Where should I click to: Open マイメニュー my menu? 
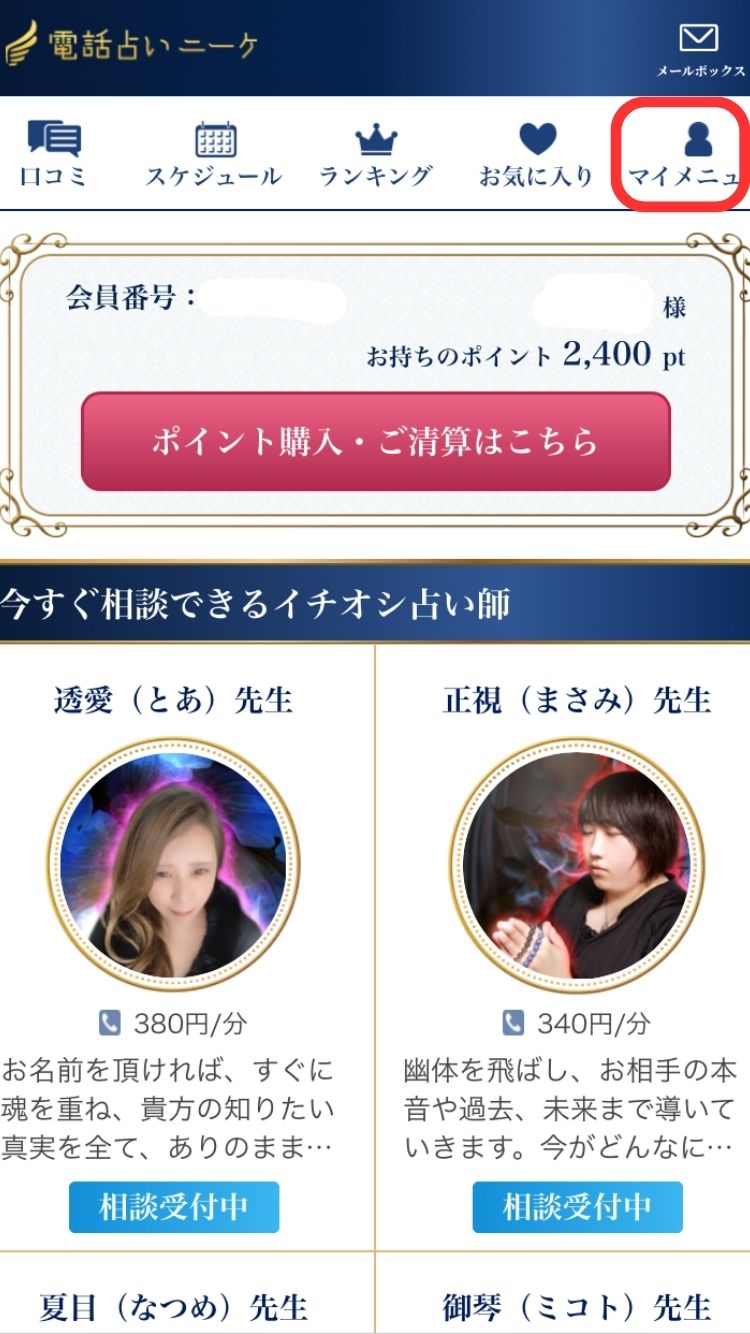click(x=683, y=153)
